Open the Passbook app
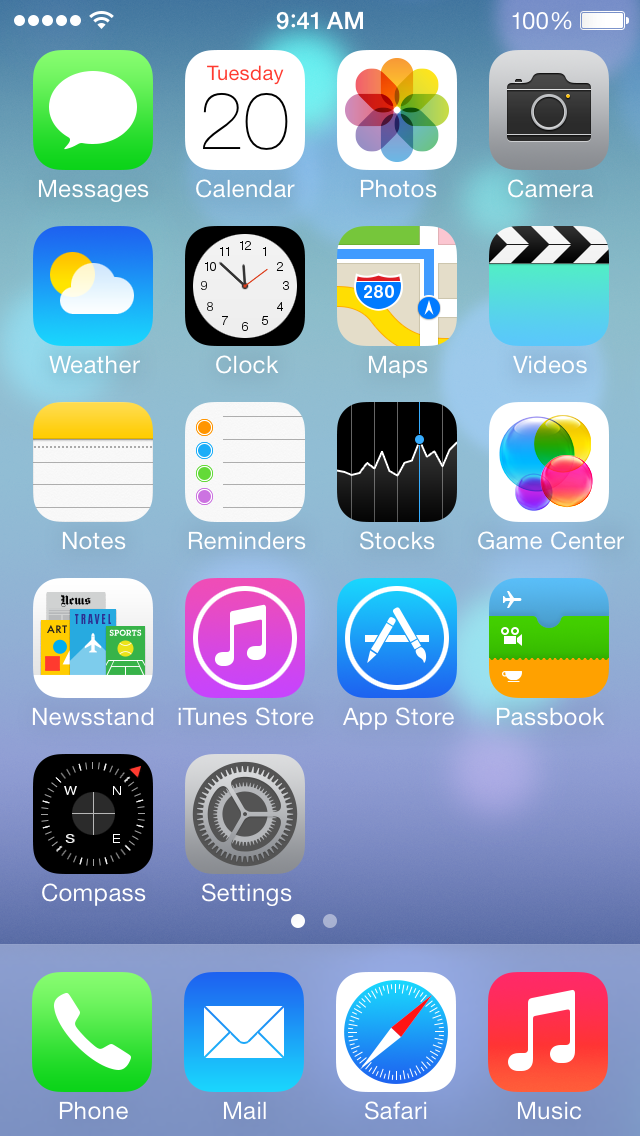 (x=549, y=638)
